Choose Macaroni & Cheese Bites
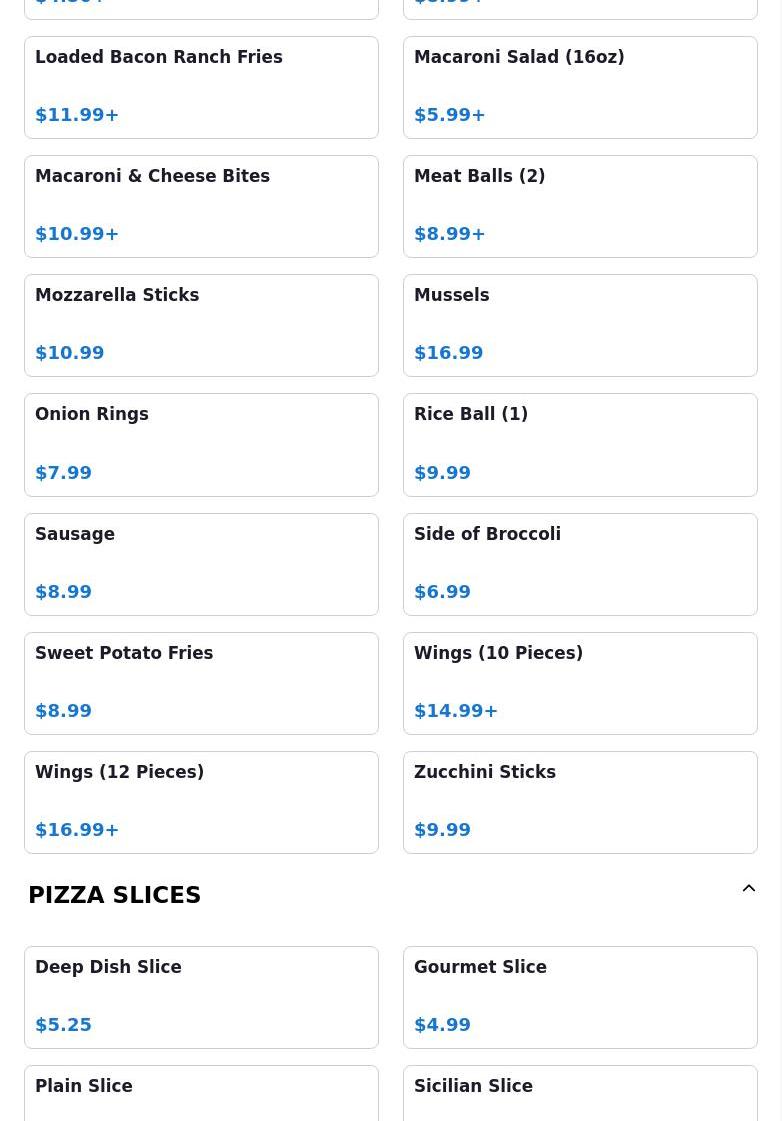 201,206
